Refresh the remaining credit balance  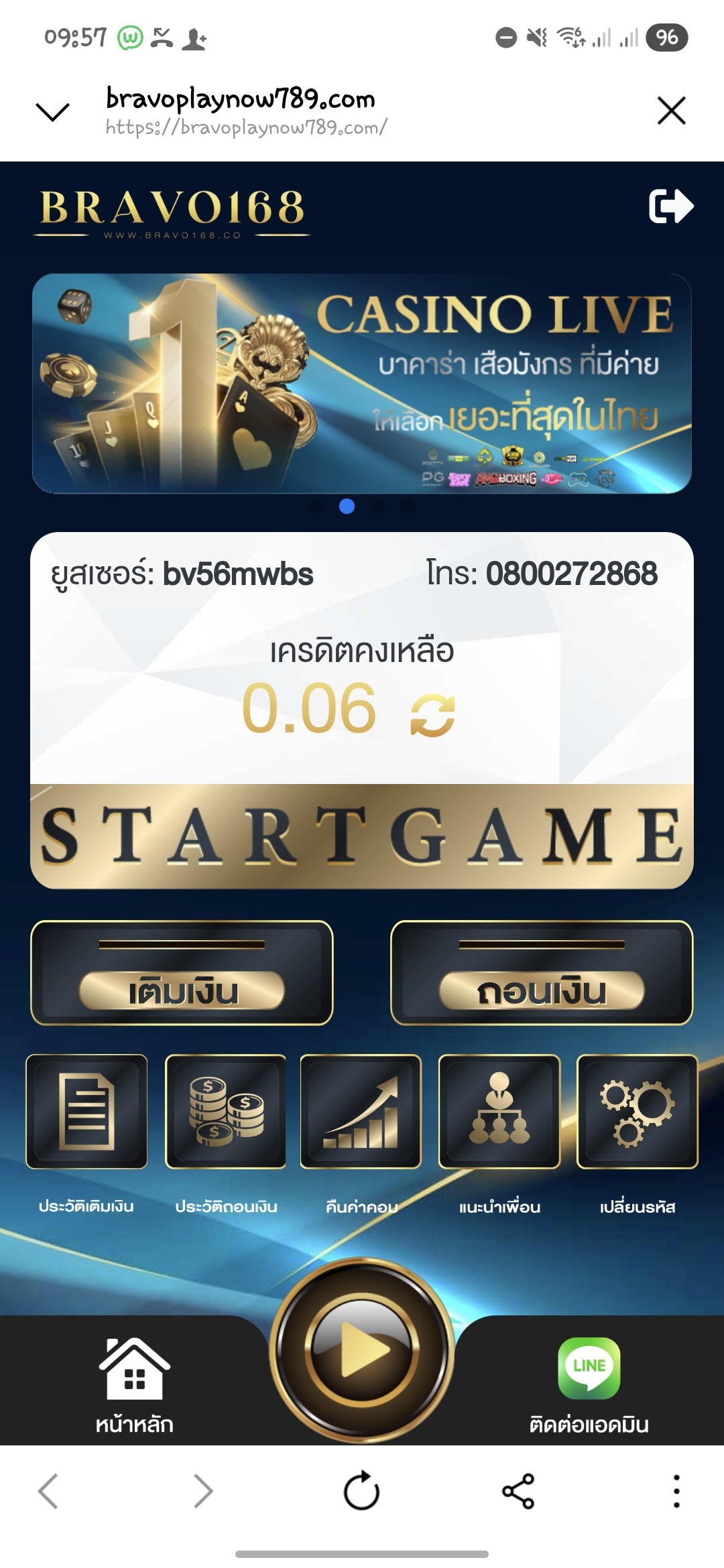click(432, 714)
